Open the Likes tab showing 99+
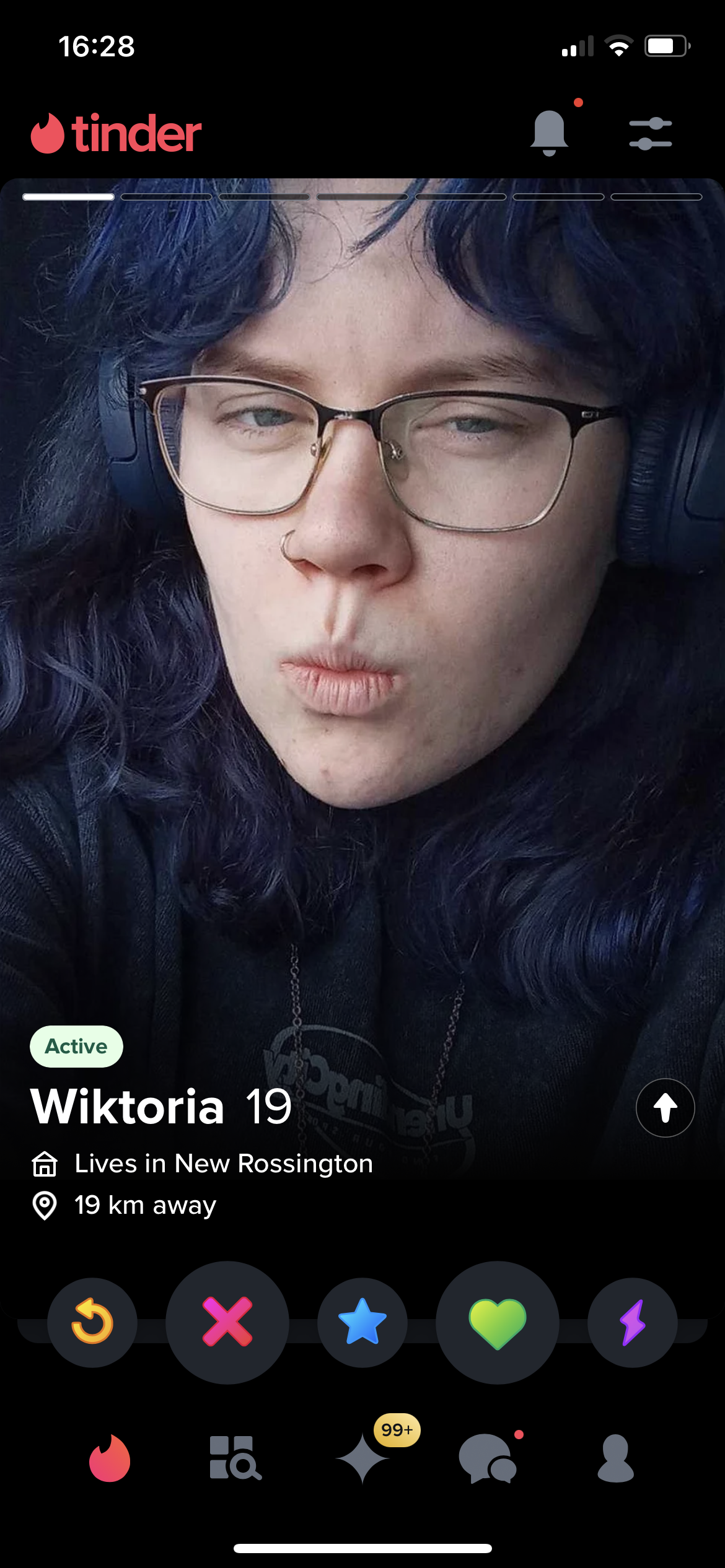725x1568 pixels. tap(363, 1458)
